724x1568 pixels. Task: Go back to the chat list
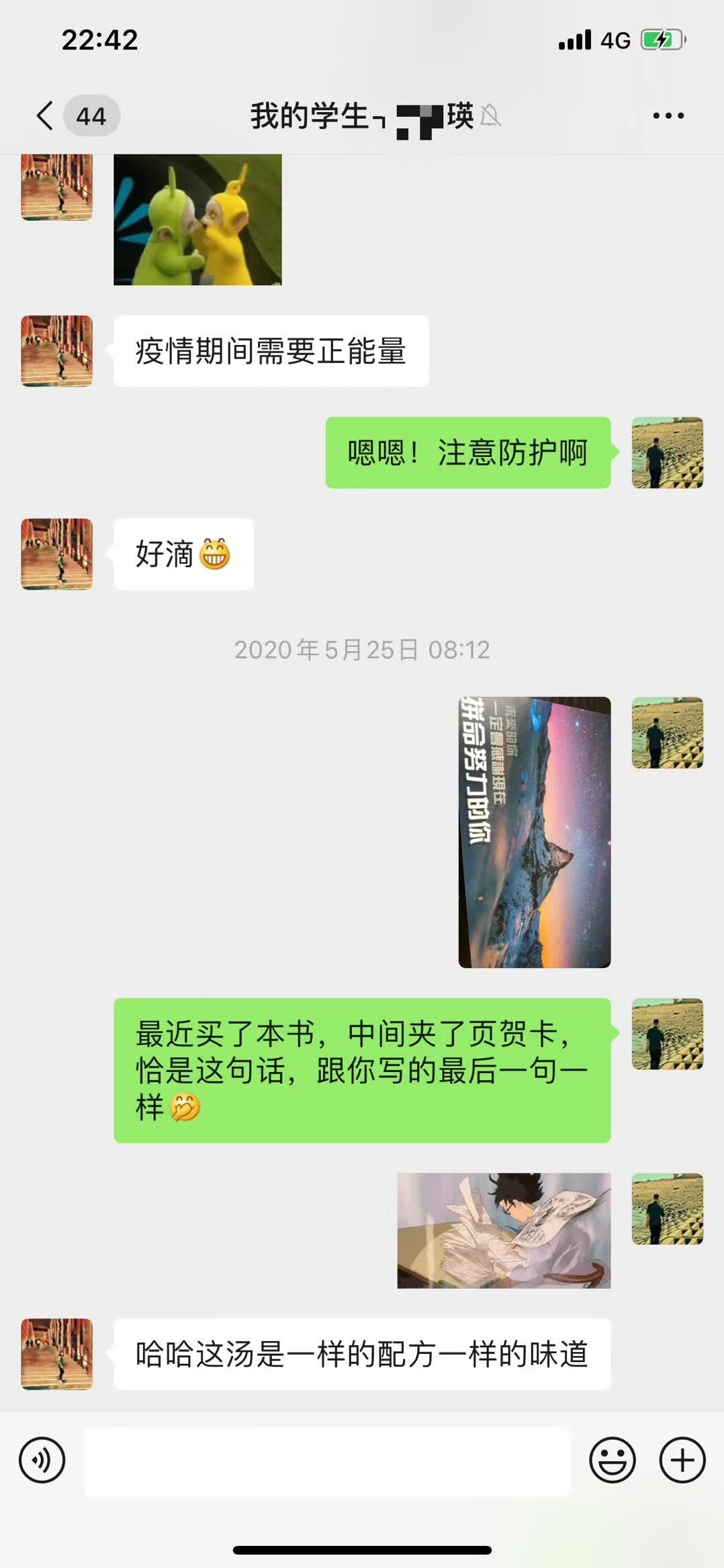click(46, 115)
